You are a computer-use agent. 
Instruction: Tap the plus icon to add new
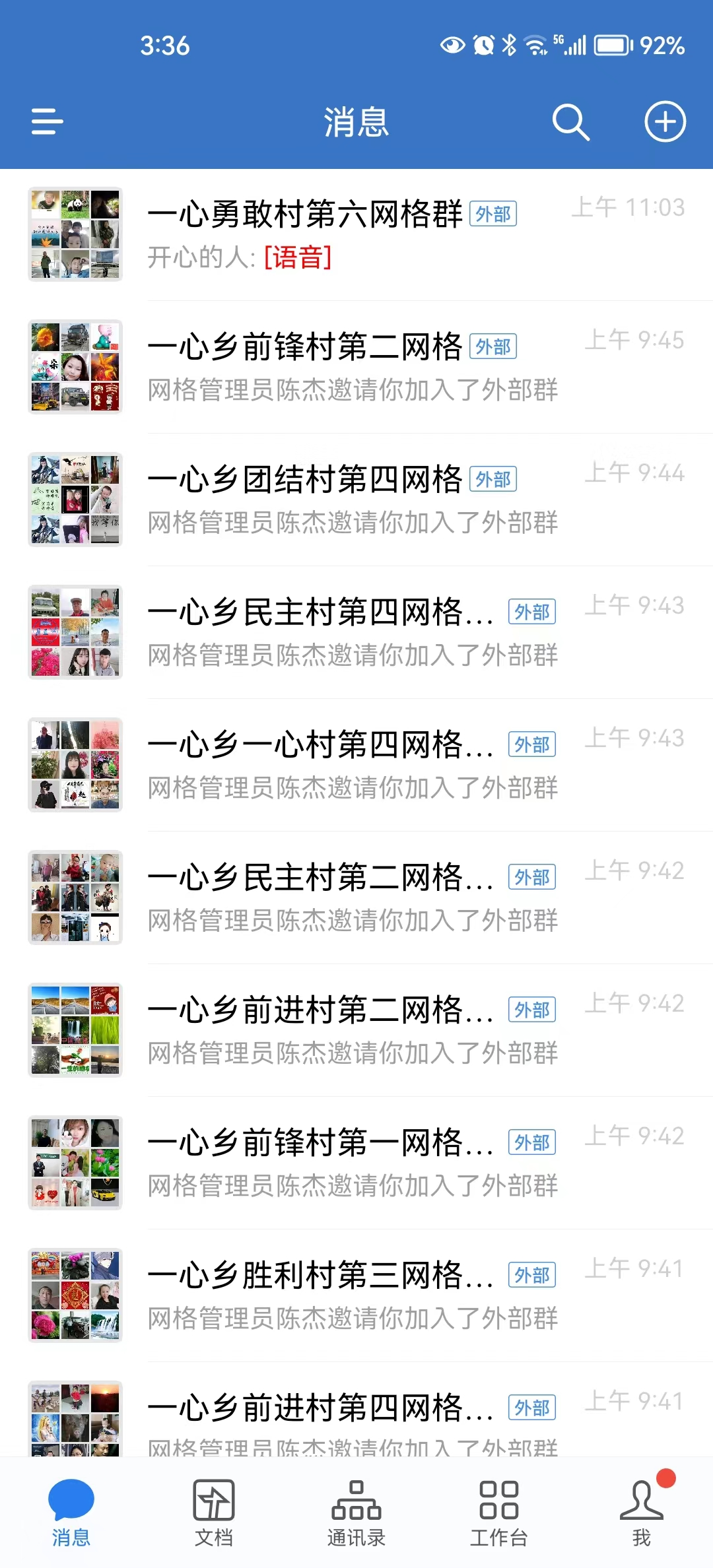665,121
